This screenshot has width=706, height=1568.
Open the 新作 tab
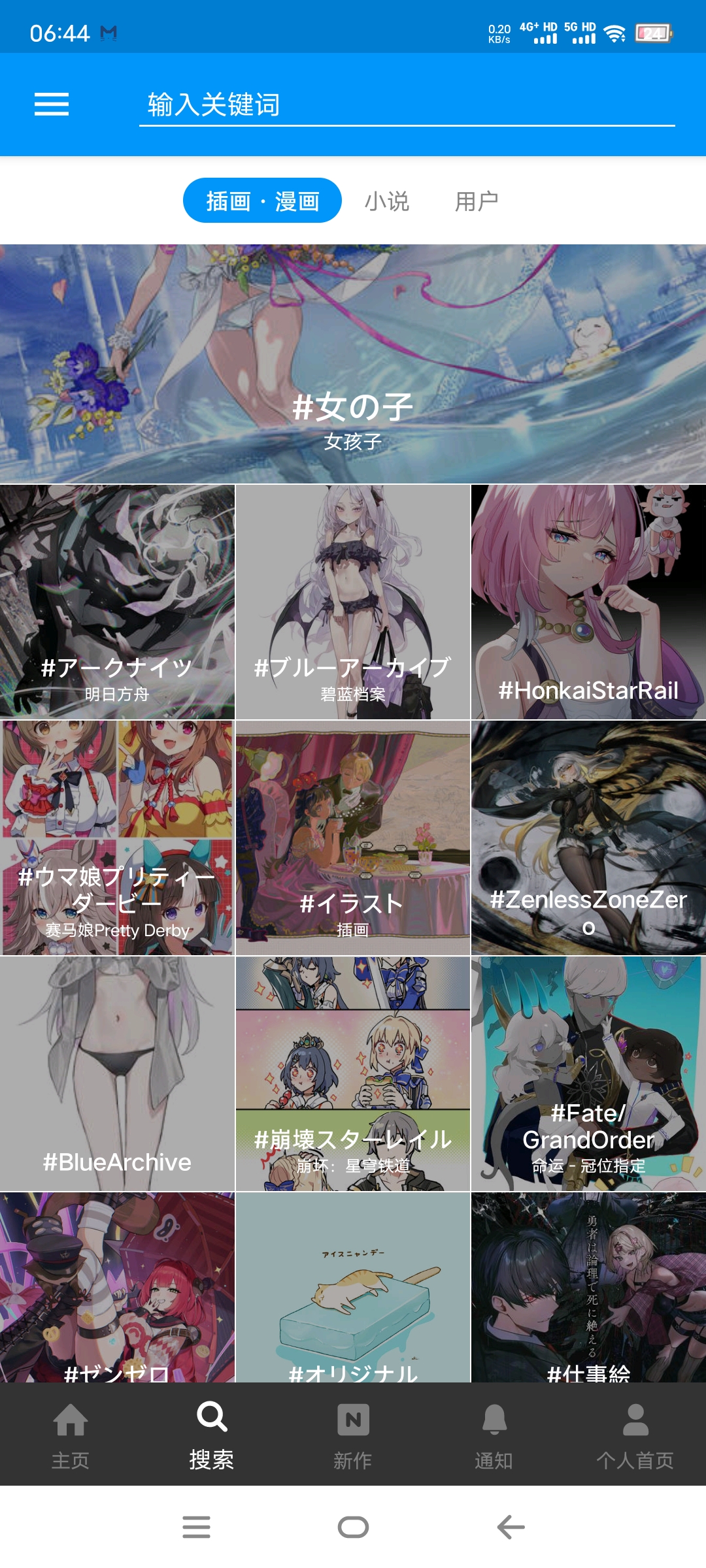point(353,1435)
